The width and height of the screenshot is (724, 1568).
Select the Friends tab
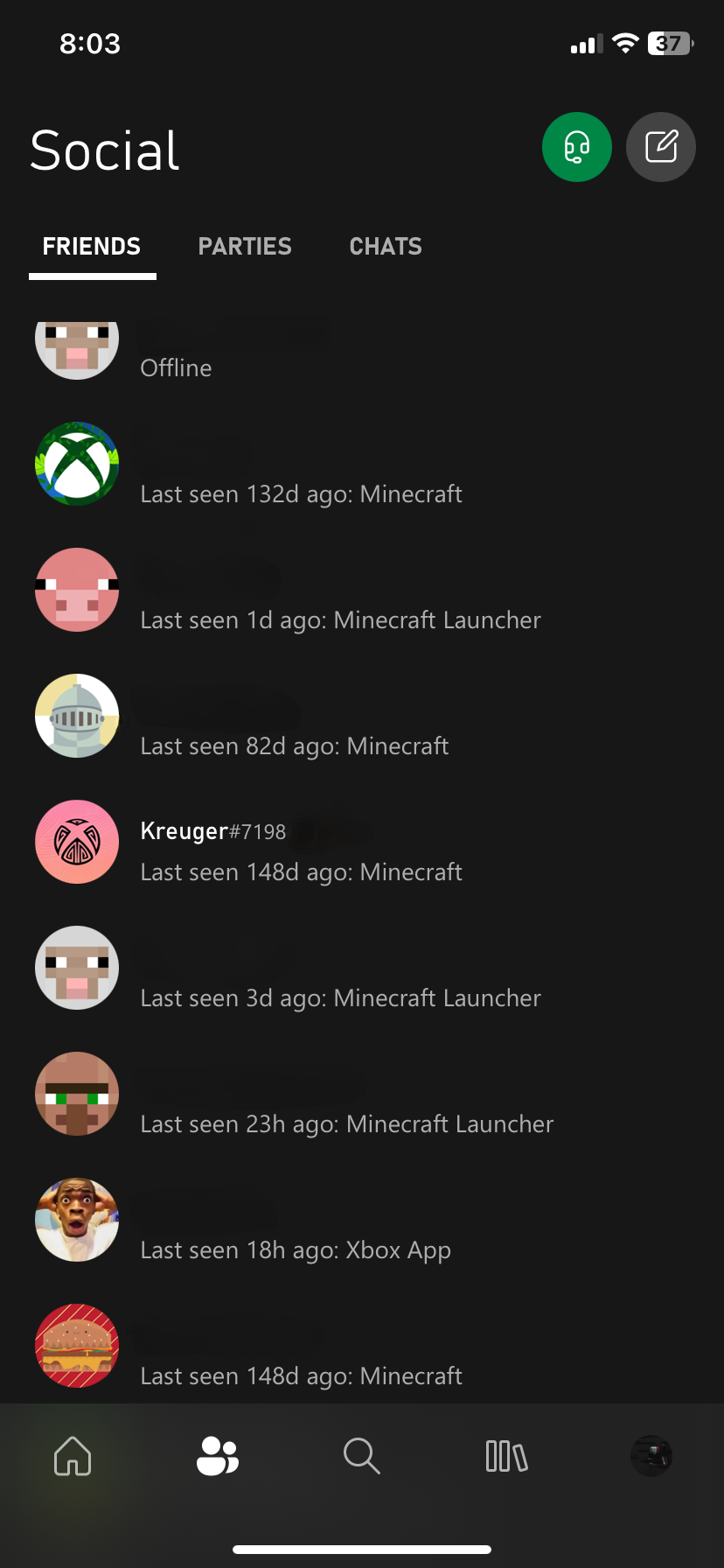pyautogui.click(x=92, y=247)
